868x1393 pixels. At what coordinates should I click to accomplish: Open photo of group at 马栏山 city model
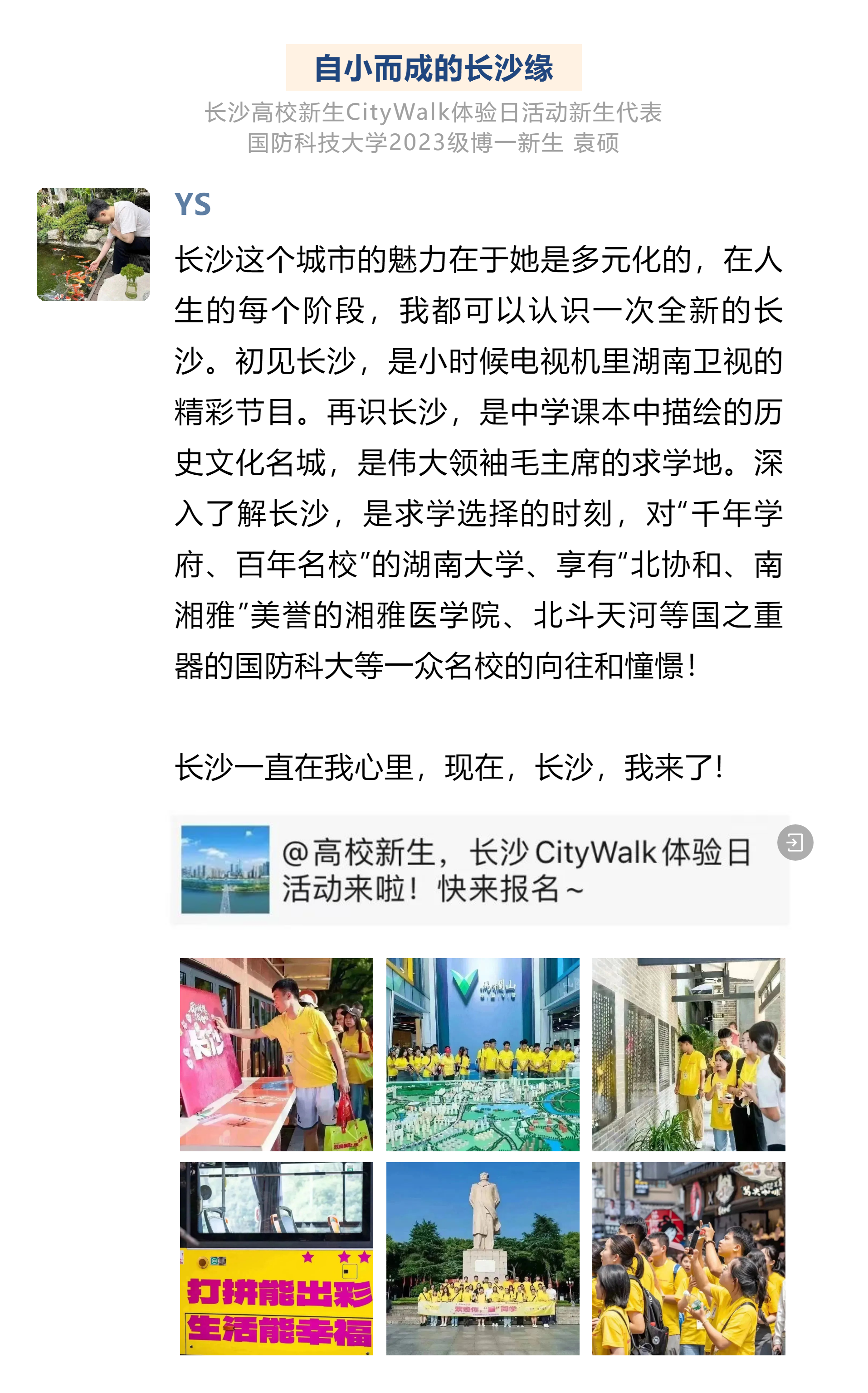click(x=482, y=1054)
